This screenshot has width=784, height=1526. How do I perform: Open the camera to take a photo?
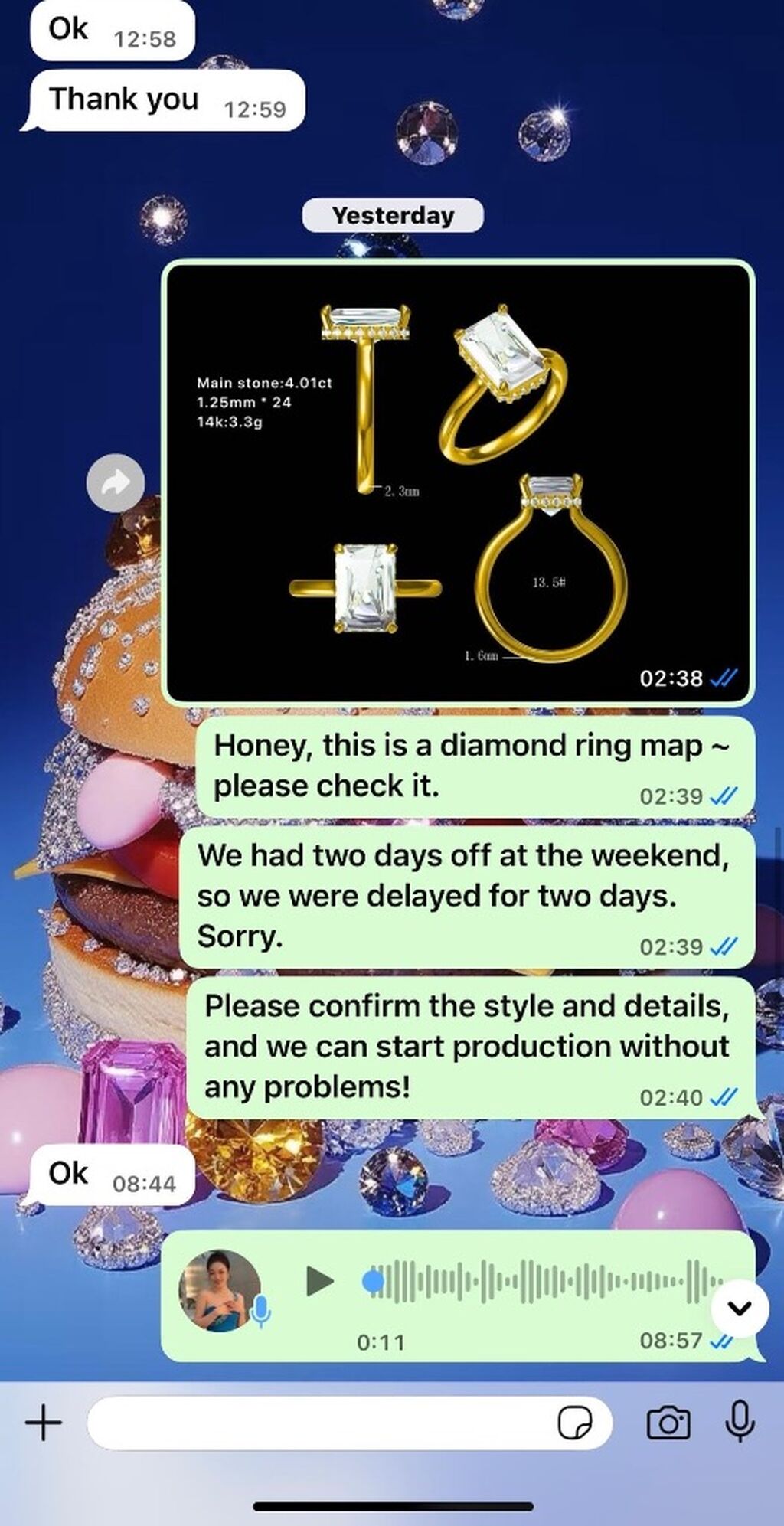click(x=668, y=1423)
